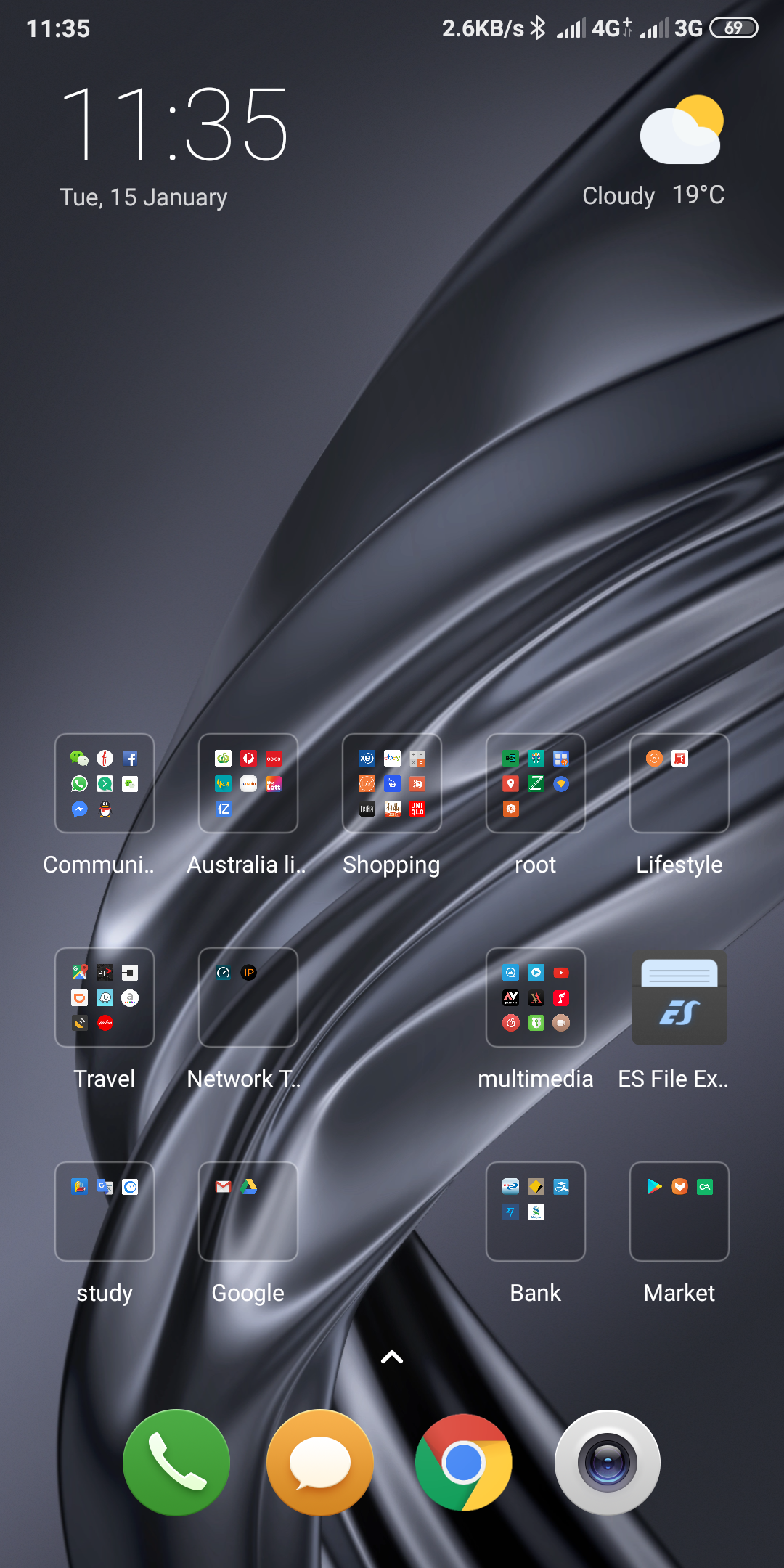Screen dimensions: 784x1568
Task: Tap the up arrow above the dock
Action: pyautogui.click(x=392, y=1357)
